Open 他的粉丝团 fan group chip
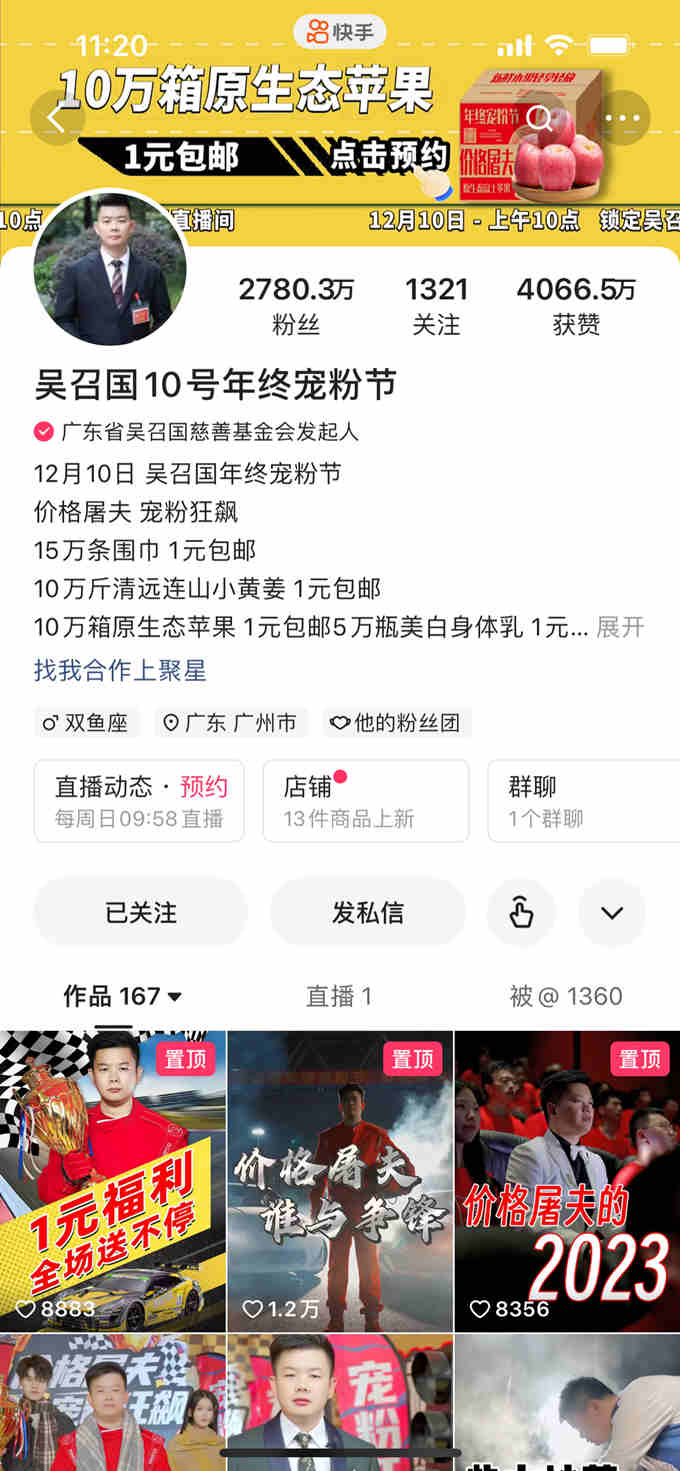680x1471 pixels. pyautogui.click(x=397, y=723)
